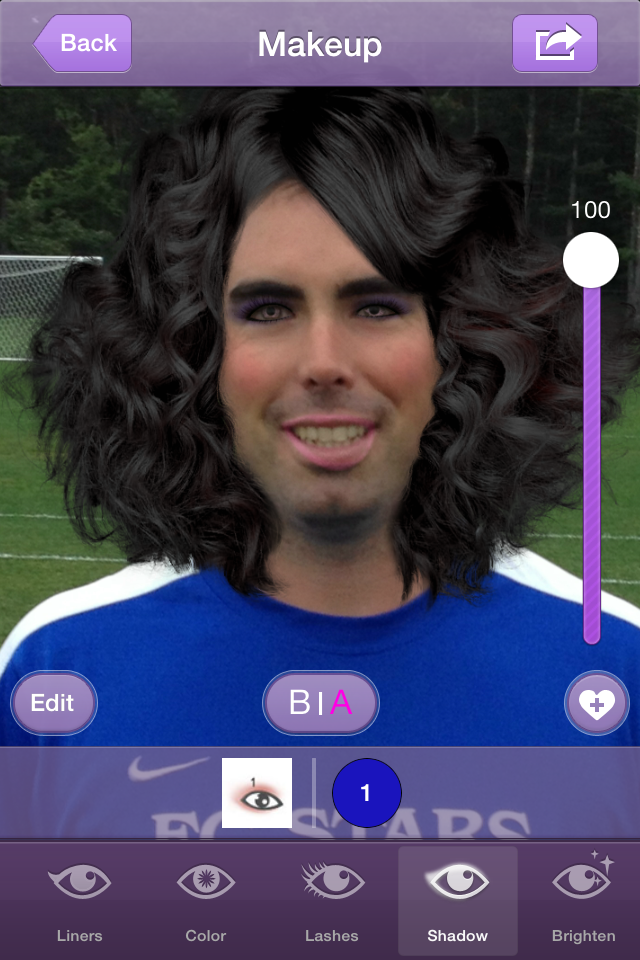
Task: Choose the blue shadow color swatch
Action: (366, 793)
